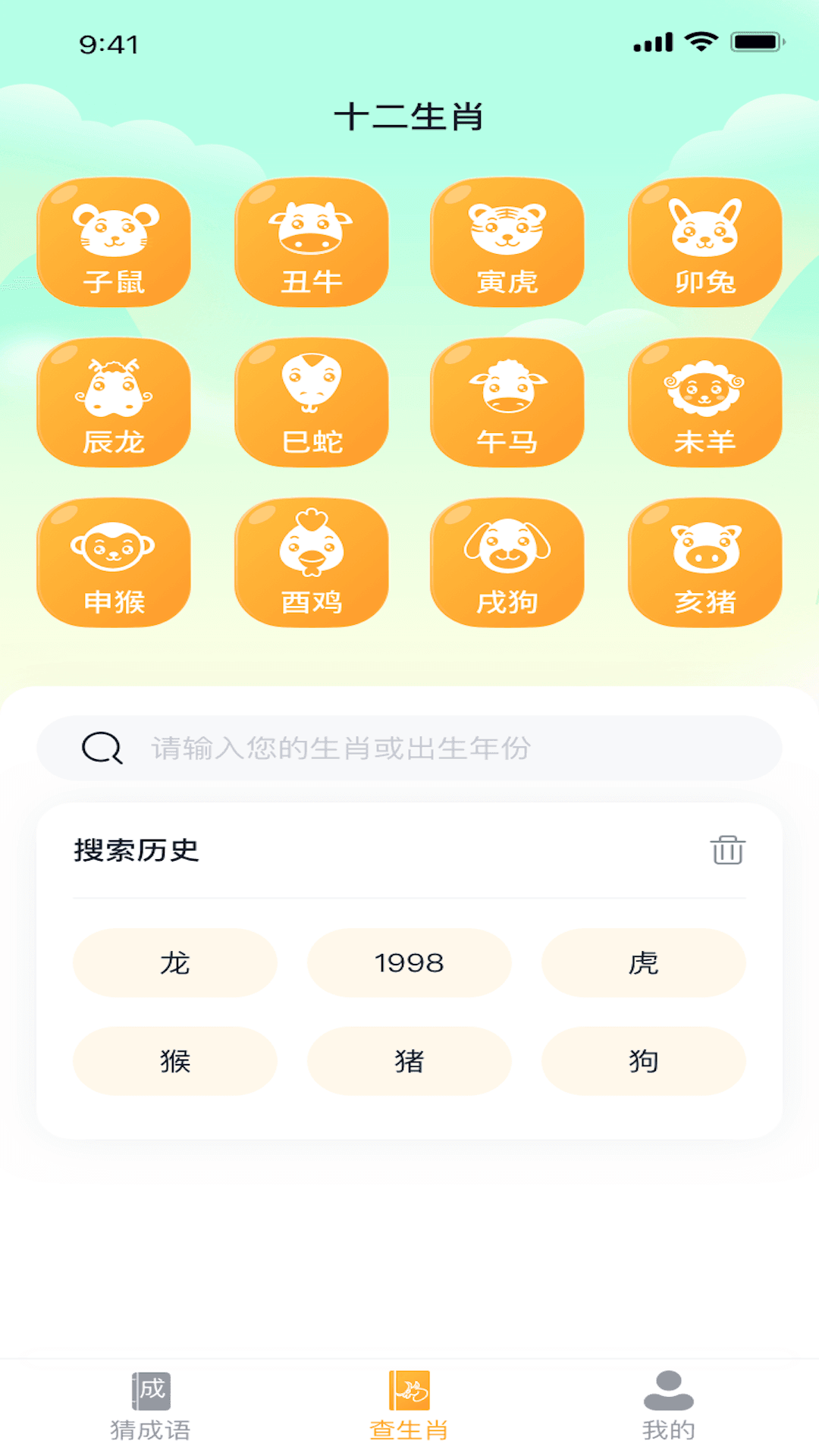
Task: Clear search history with trash icon
Action: (726, 851)
